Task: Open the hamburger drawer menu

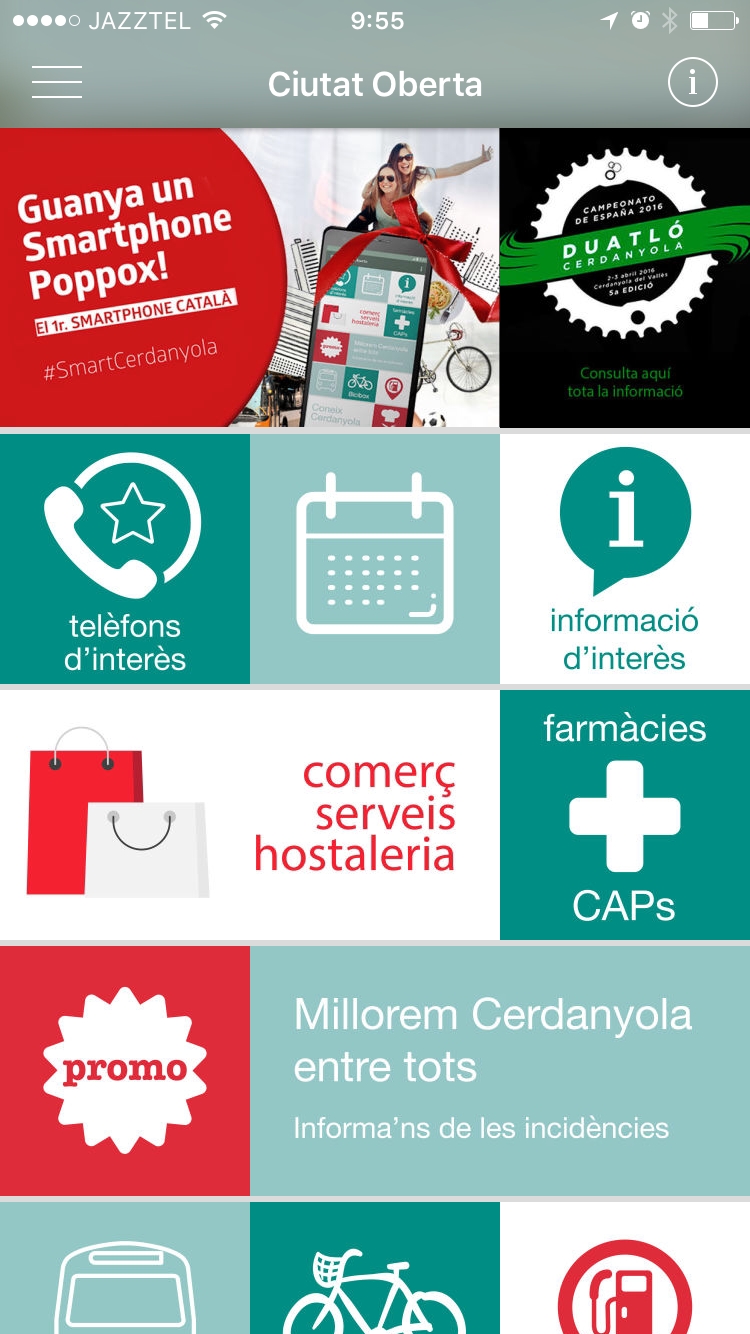Action: [57, 82]
